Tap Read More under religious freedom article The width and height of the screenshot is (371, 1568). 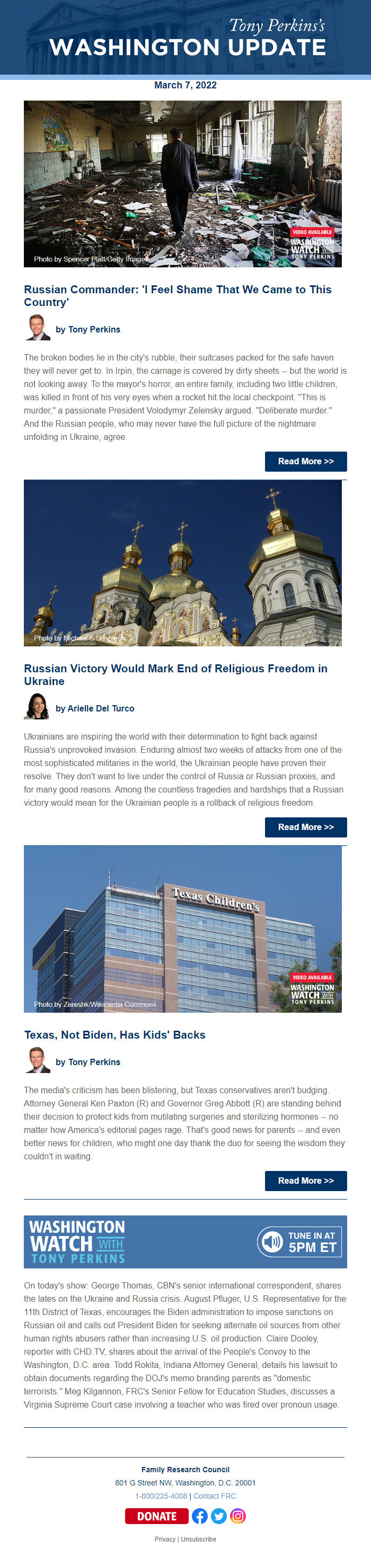click(x=306, y=827)
